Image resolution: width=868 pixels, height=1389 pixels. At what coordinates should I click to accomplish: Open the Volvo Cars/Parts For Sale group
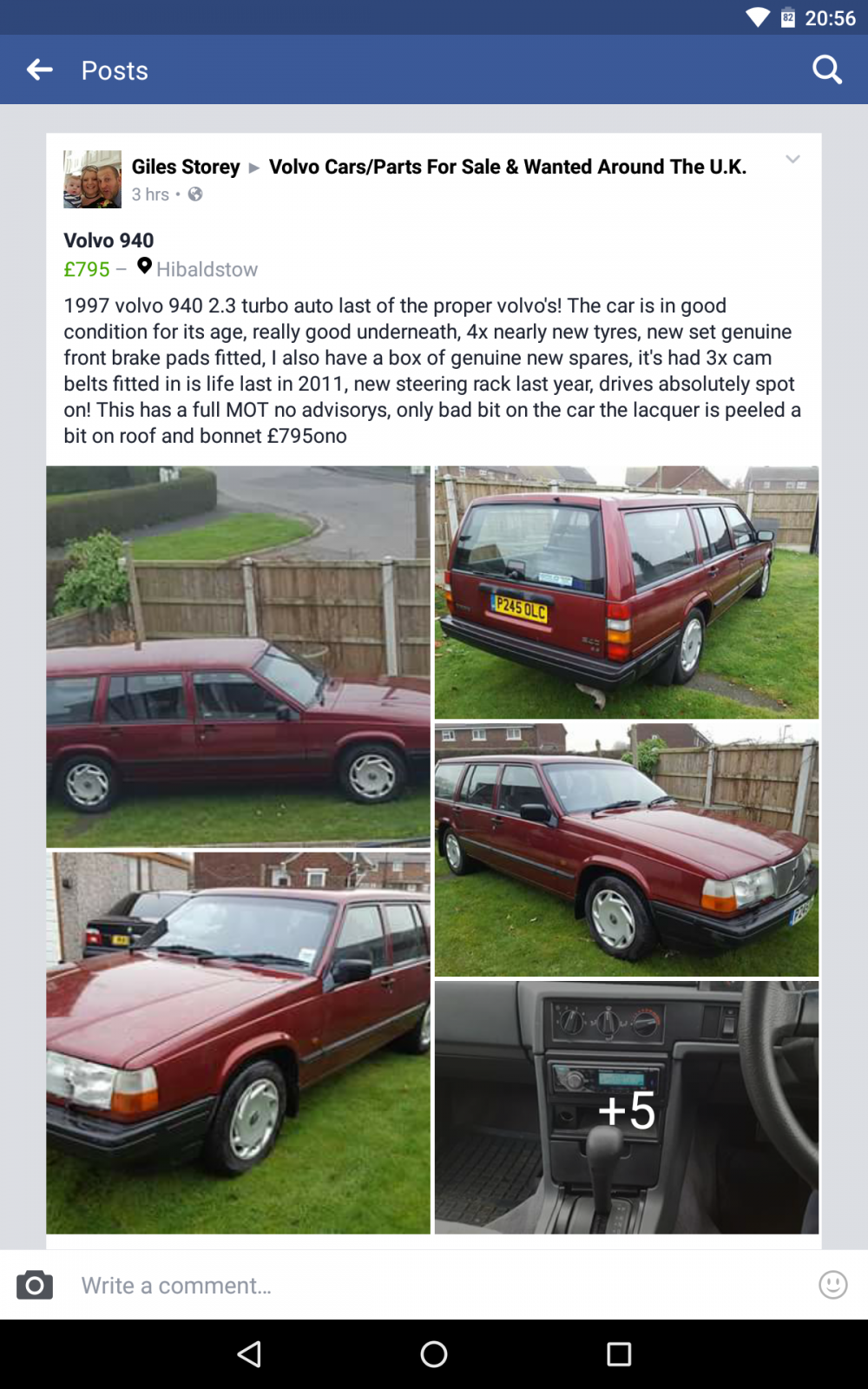click(508, 167)
